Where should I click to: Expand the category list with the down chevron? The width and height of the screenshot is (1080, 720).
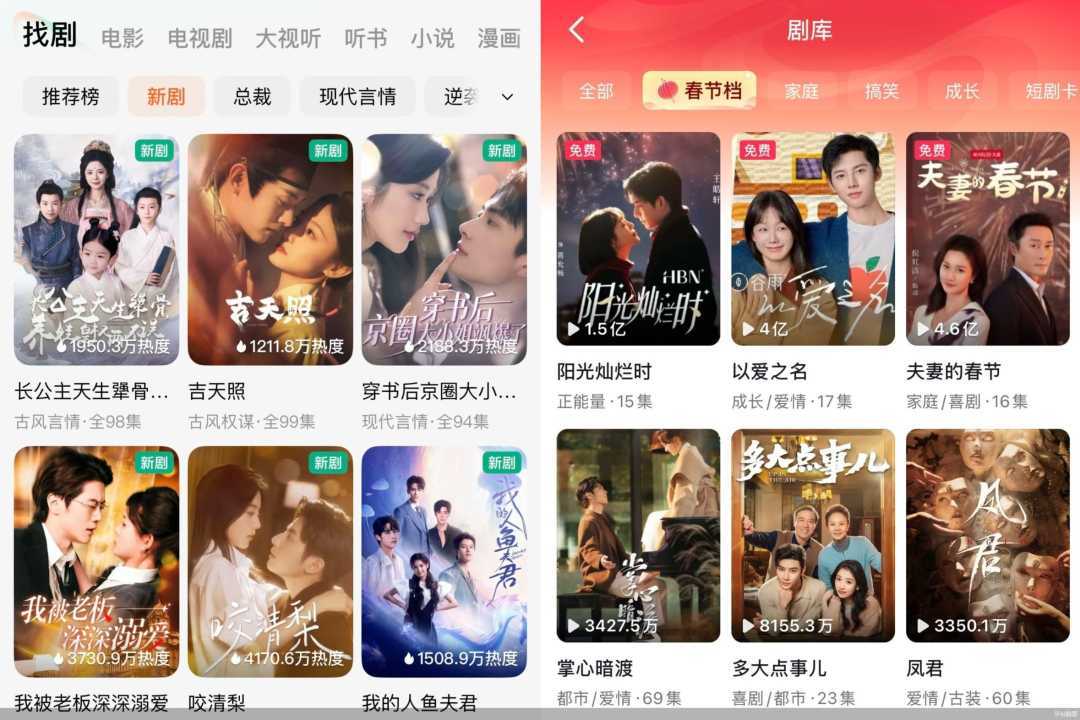pos(507,96)
